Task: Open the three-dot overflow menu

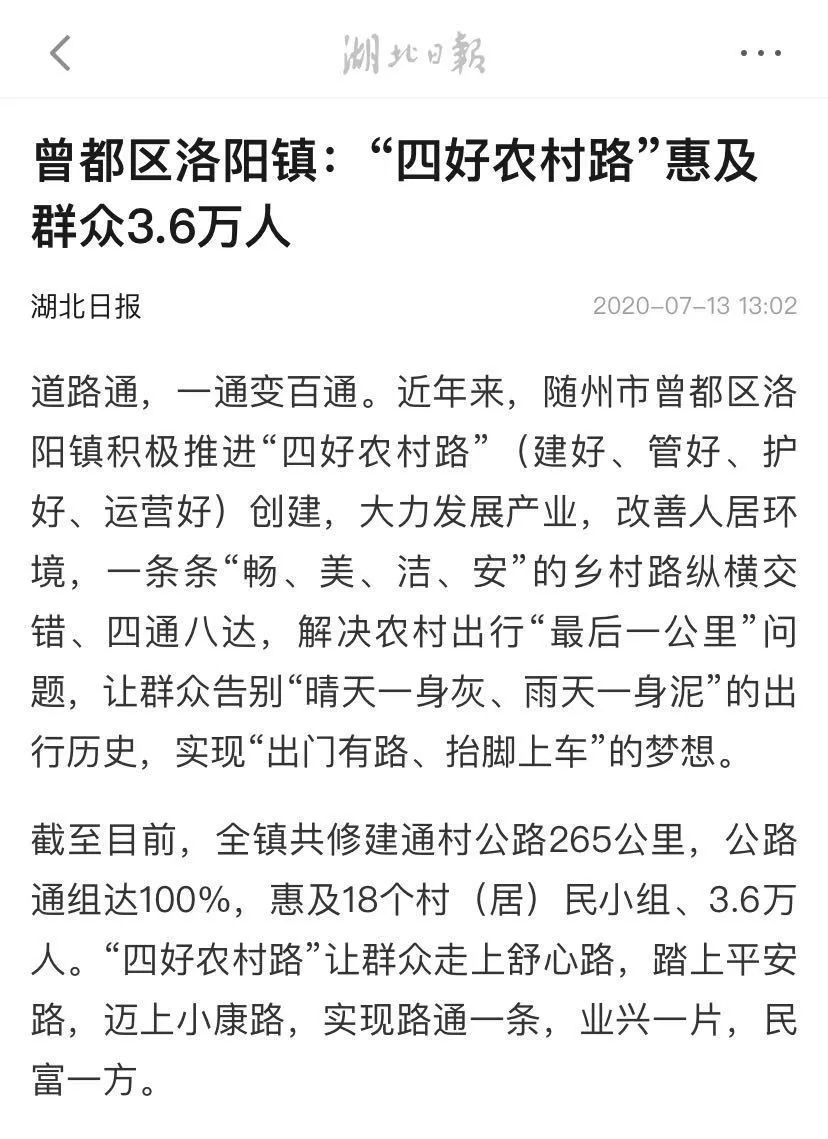Action: 760,53
